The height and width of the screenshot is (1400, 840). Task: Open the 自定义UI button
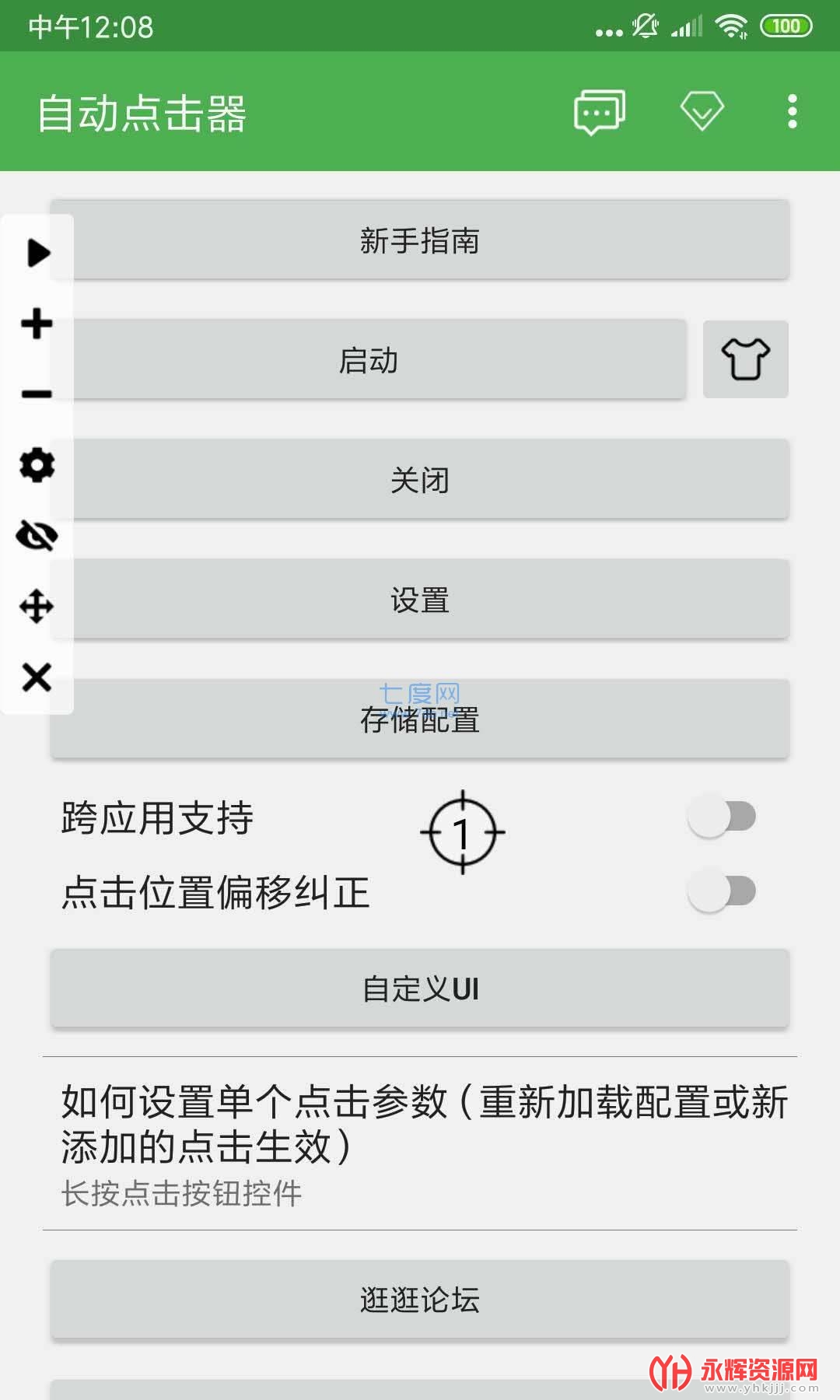pos(420,989)
